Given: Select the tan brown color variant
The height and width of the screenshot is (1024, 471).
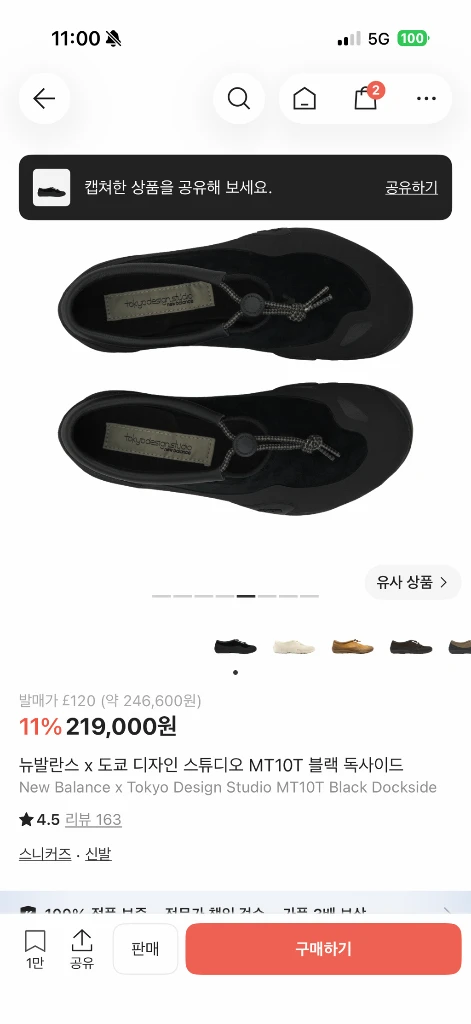Looking at the screenshot, I should point(353,647).
